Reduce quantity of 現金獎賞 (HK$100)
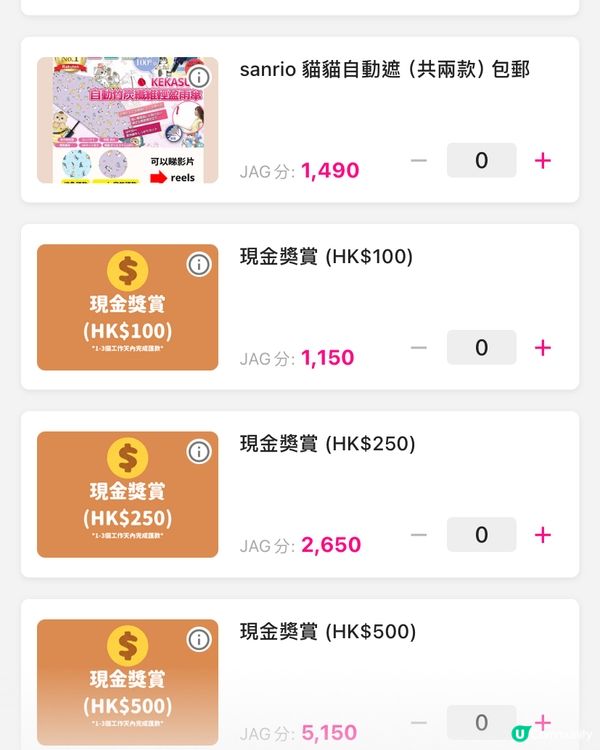Image resolution: width=600 pixels, height=750 pixels. [x=419, y=347]
